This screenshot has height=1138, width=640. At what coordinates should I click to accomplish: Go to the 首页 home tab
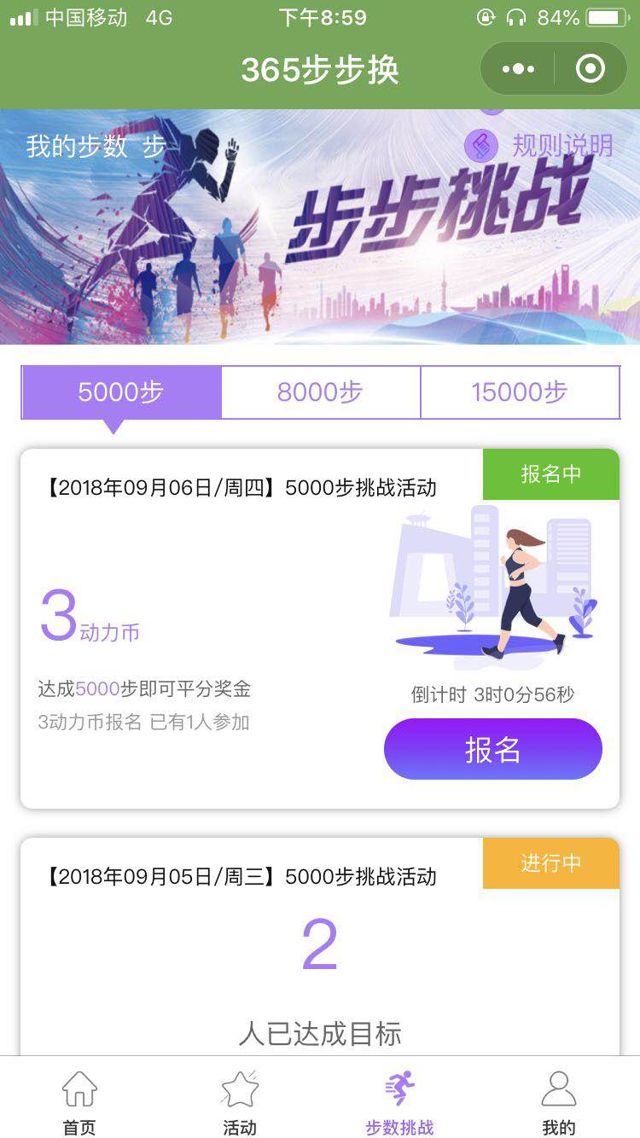[x=80, y=1101]
